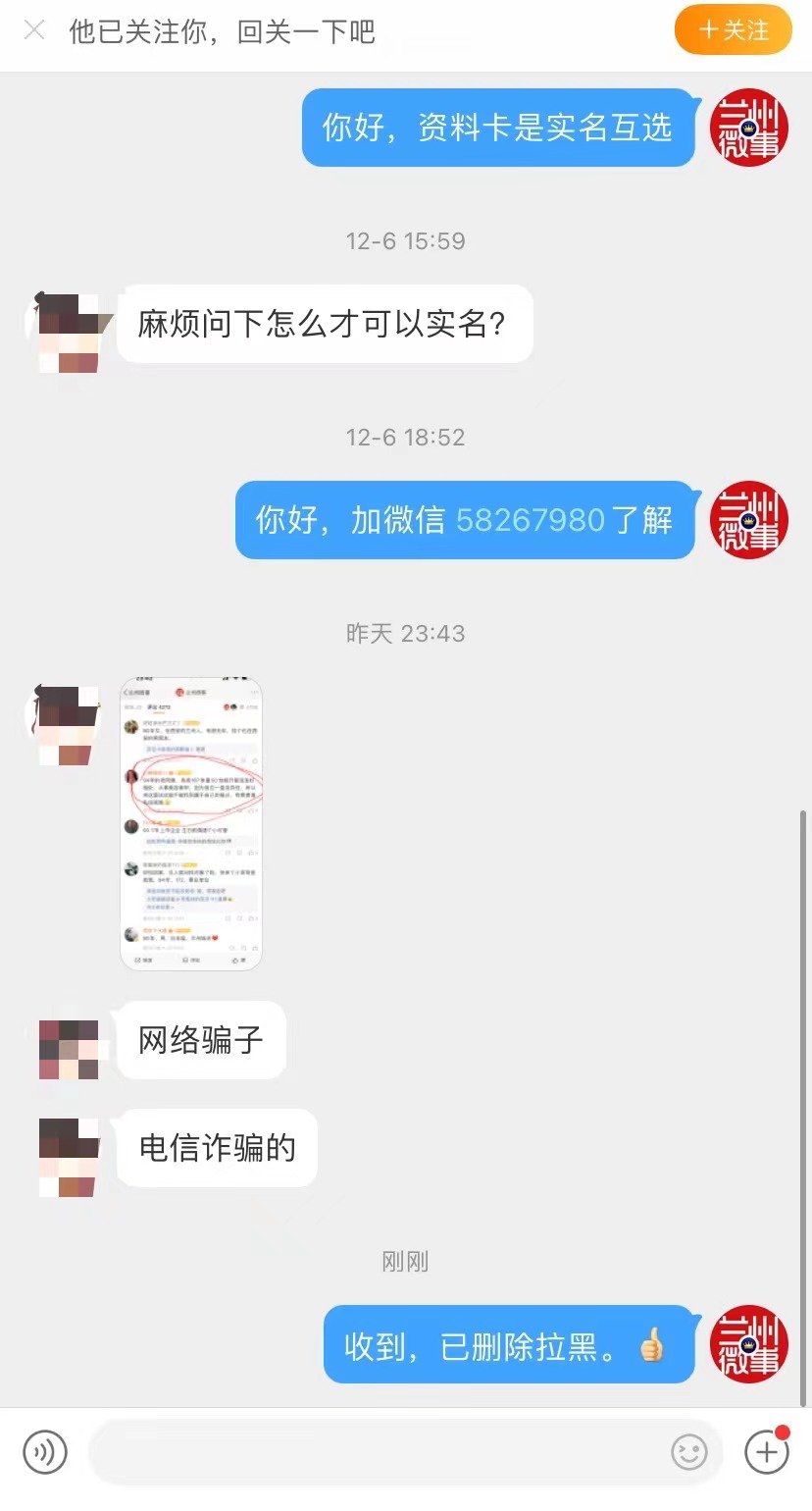This screenshot has height=1511, width=812.
Task: Focus the message text field
Action: [x=373, y=1451]
